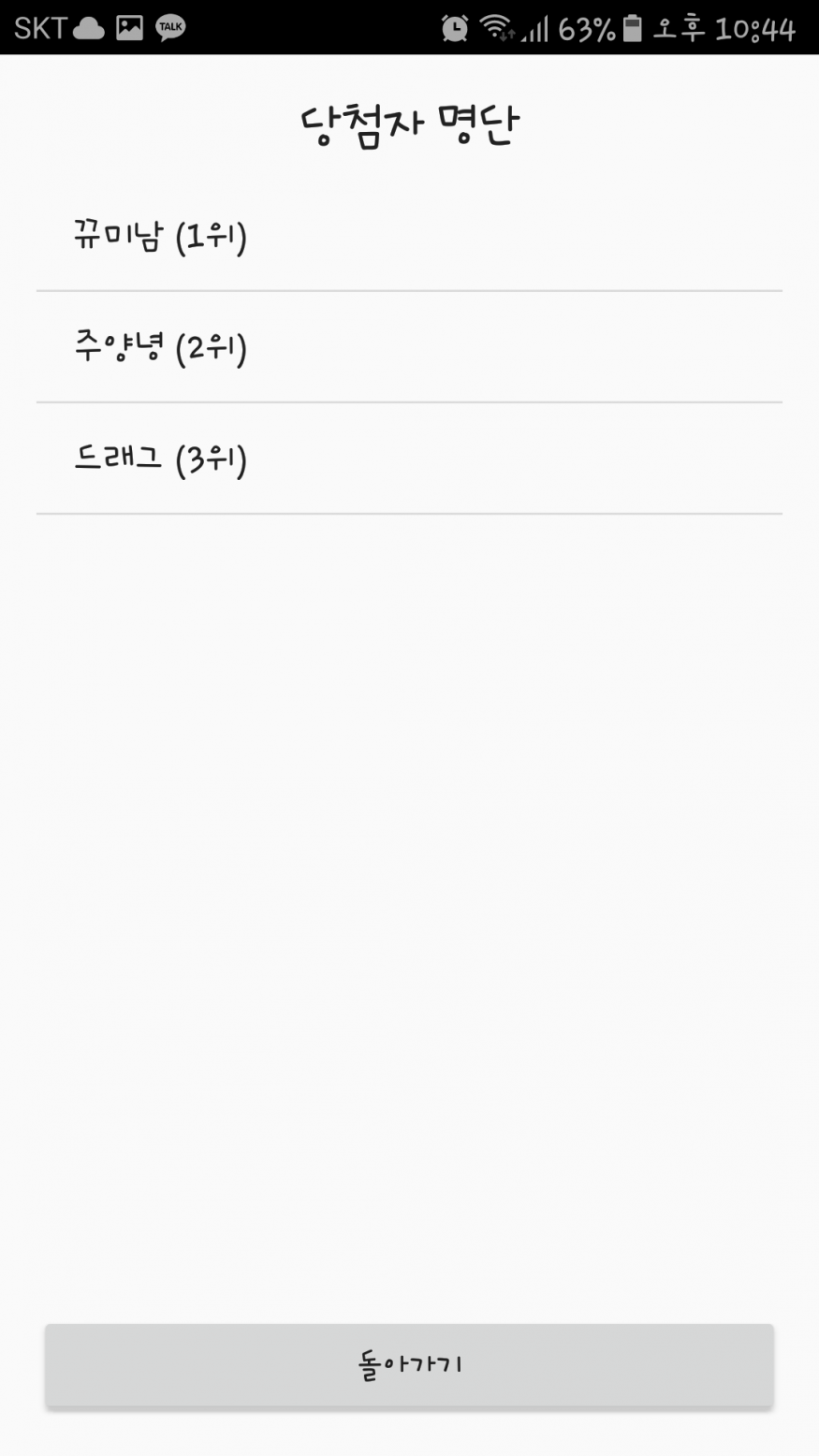Open the 주양녕 (2위) entry
The height and width of the screenshot is (1456, 819).
[409, 348]
